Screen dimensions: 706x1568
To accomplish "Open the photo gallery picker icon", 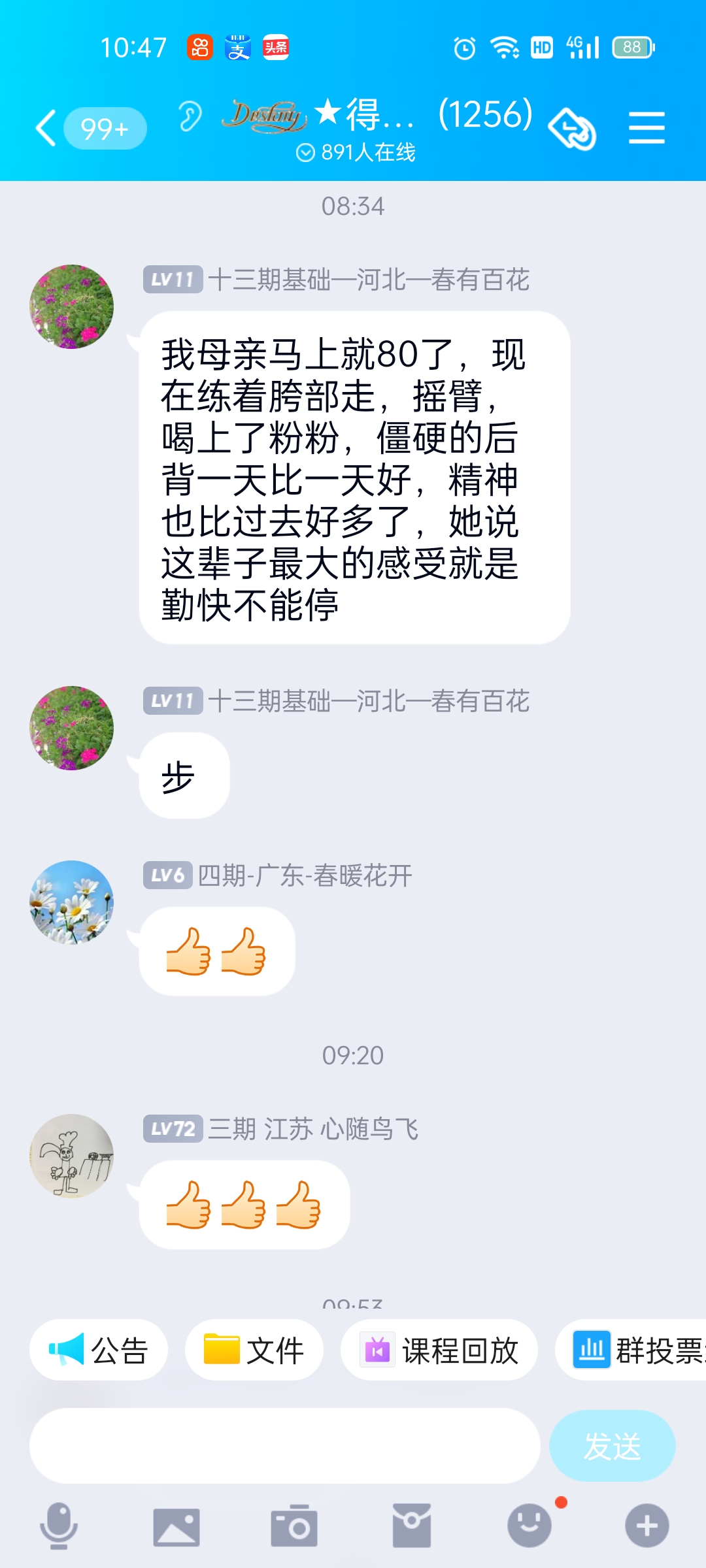I will [x=176, y=1527].
